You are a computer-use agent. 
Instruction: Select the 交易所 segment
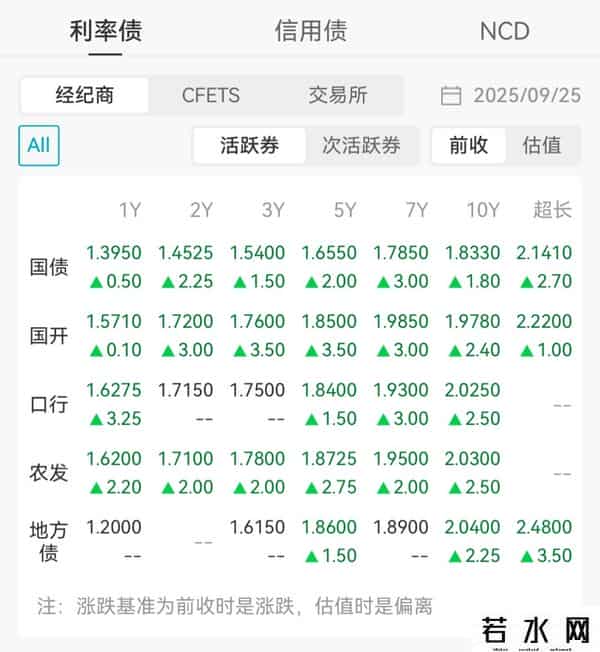338,96
